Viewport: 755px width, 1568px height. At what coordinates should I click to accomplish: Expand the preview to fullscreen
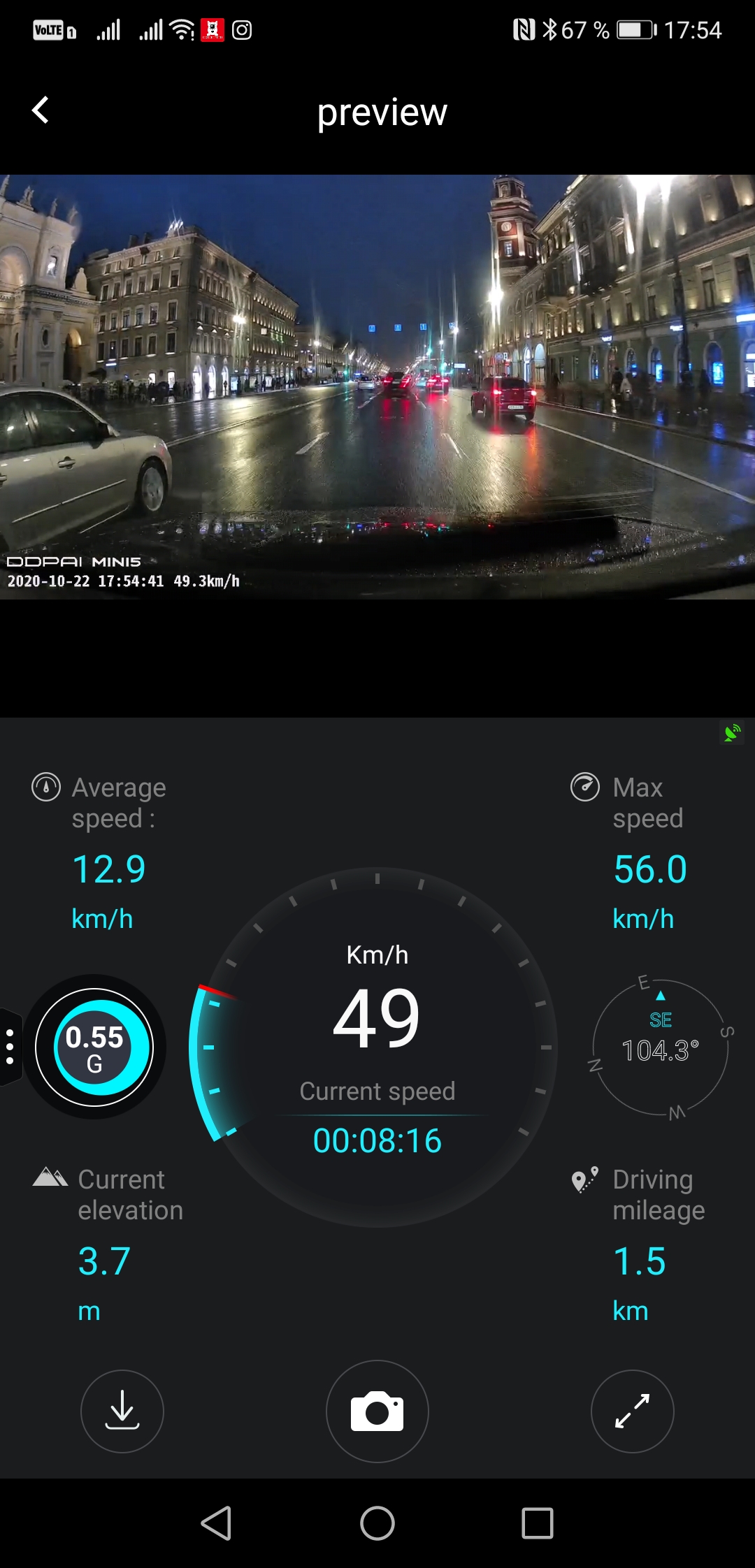632,1411
